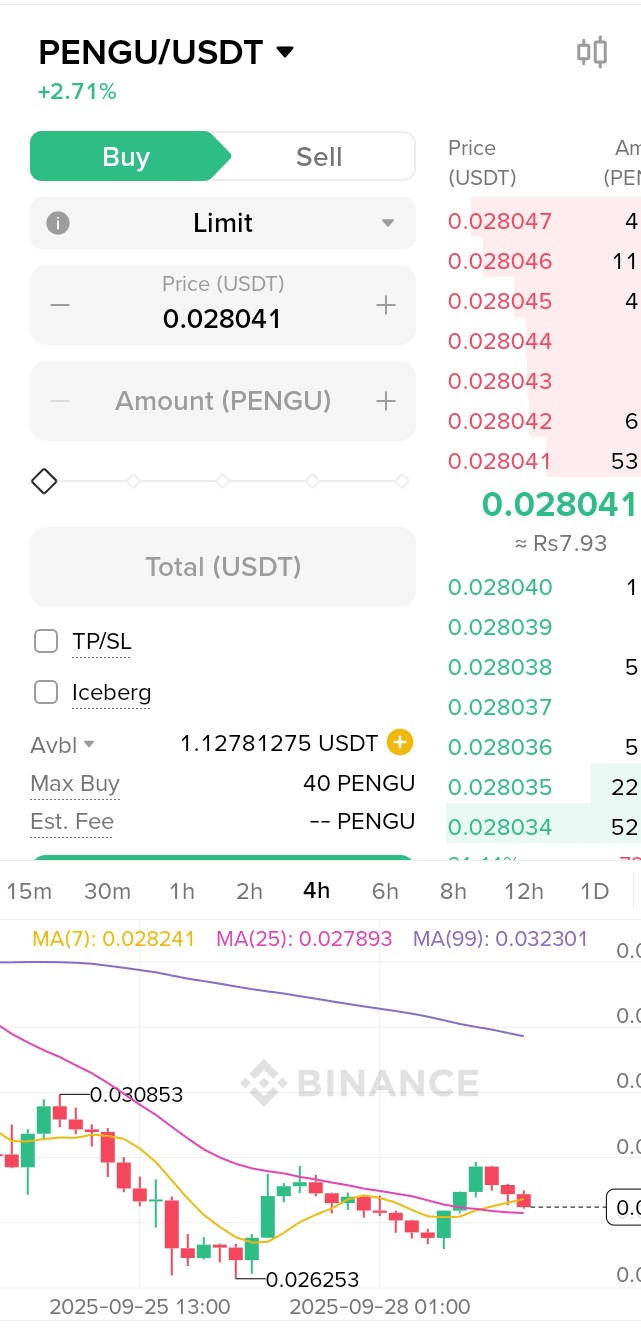
Task: Increase price with the plus stepper
Action: [386, 305]
